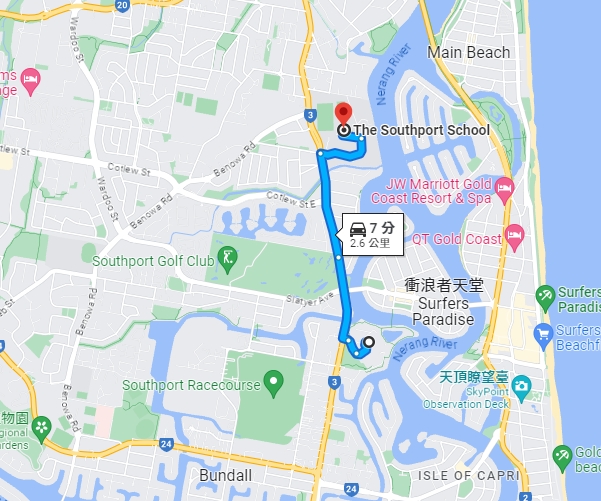Open the QT Gold Coast hotel marker
This screenshot has height=501, width=601.
click(516, 238)
